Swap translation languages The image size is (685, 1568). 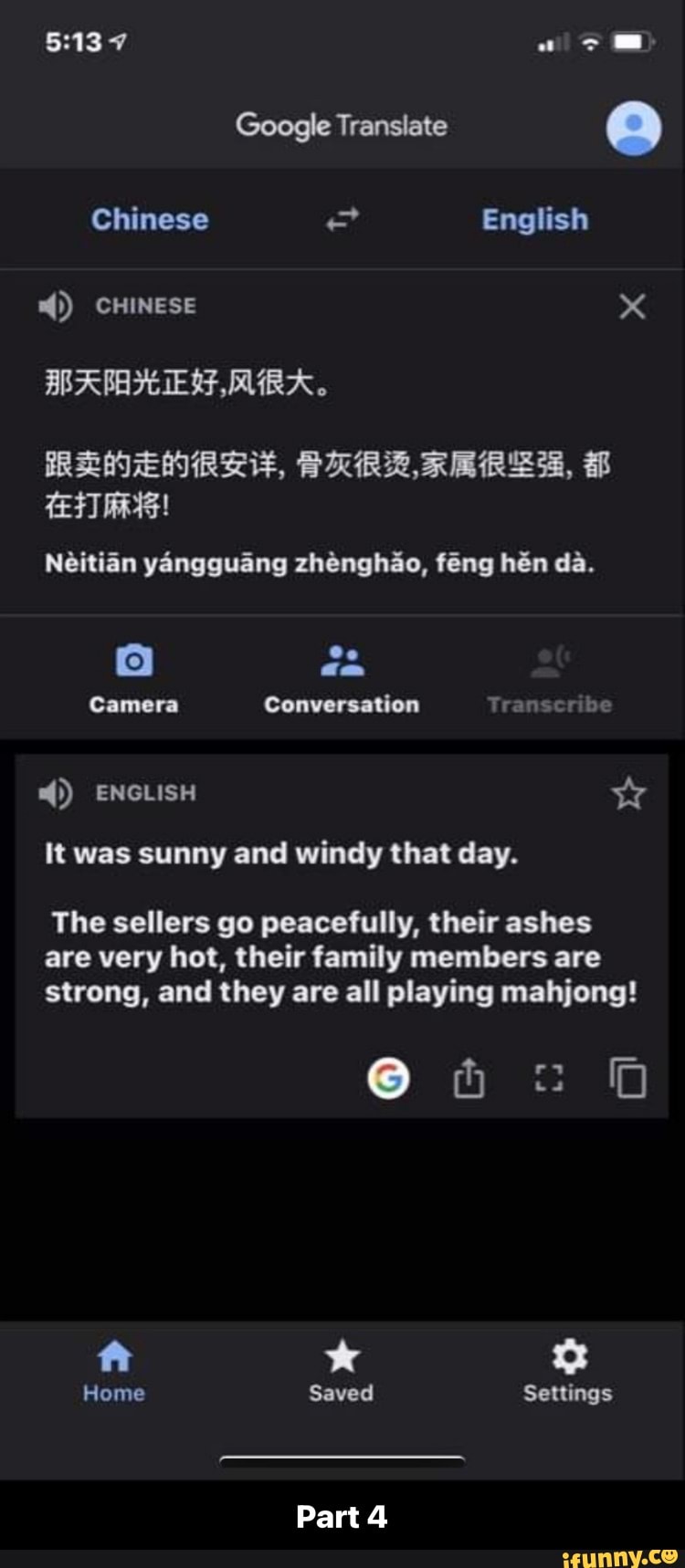[342, 219]
